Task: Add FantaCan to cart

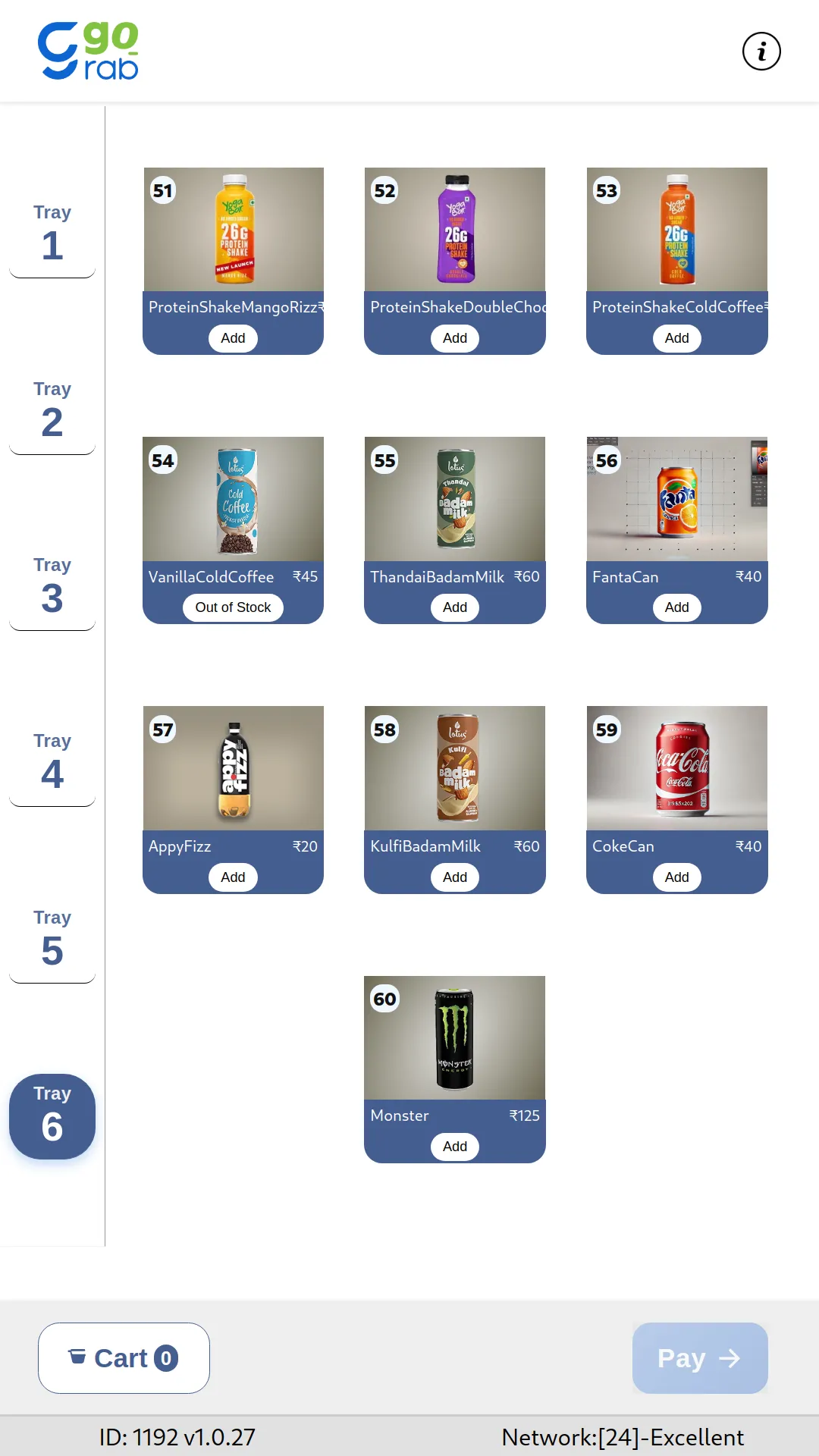Action: [677, 607]
